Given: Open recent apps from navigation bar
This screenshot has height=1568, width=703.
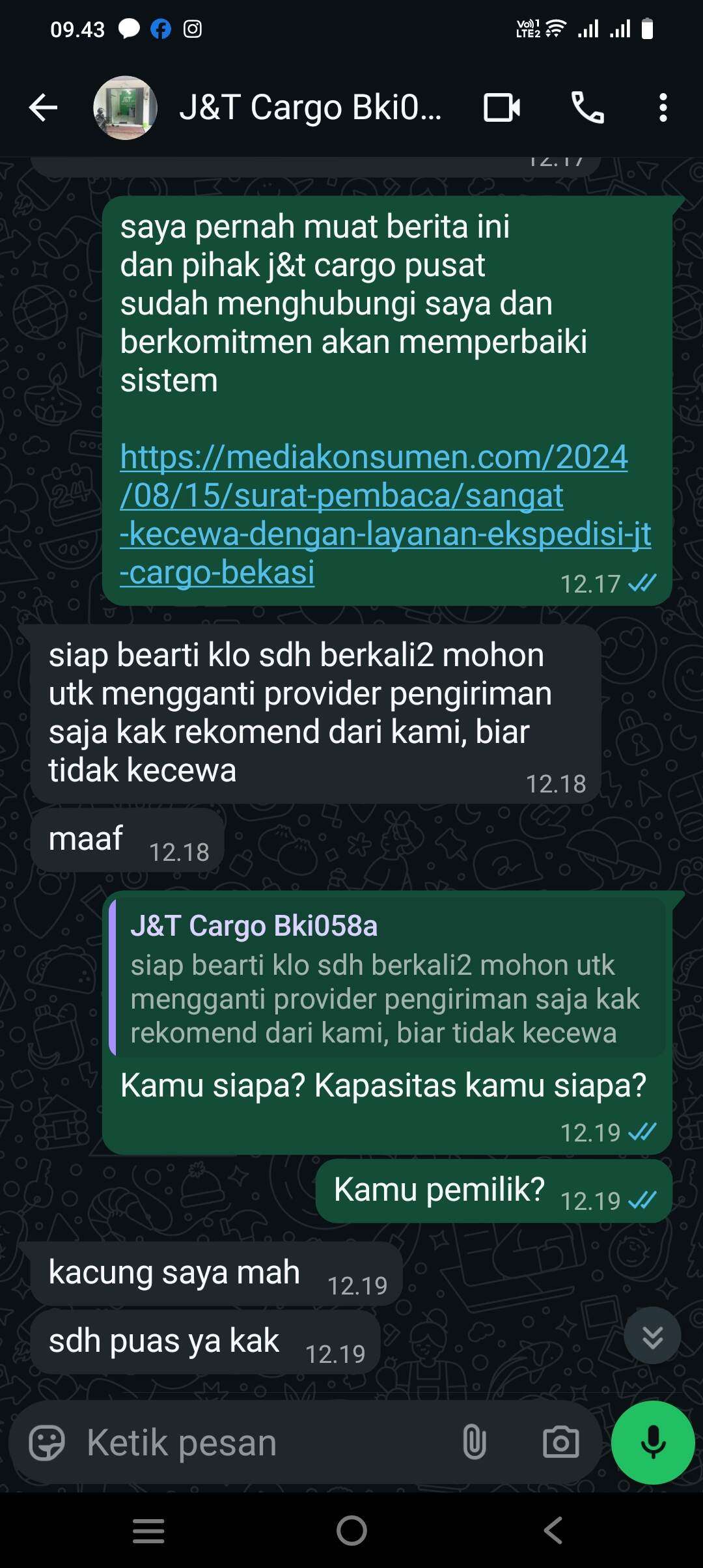Looking at the screenshot, I should click(148, 1531).
